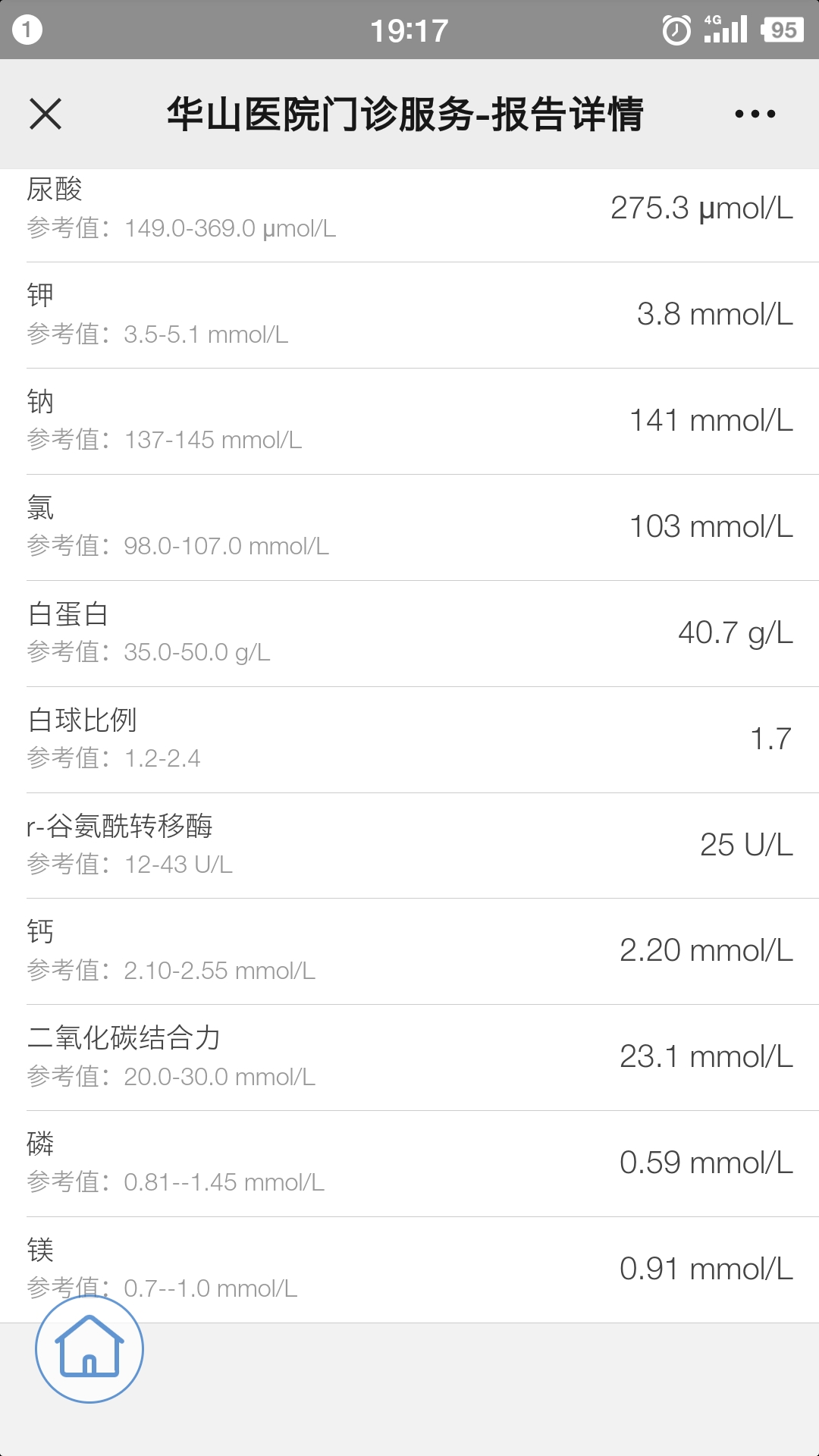Open the three-dot overflow menu
The height and width of the screenshot is (1456, 819).
tap(755, 115)
